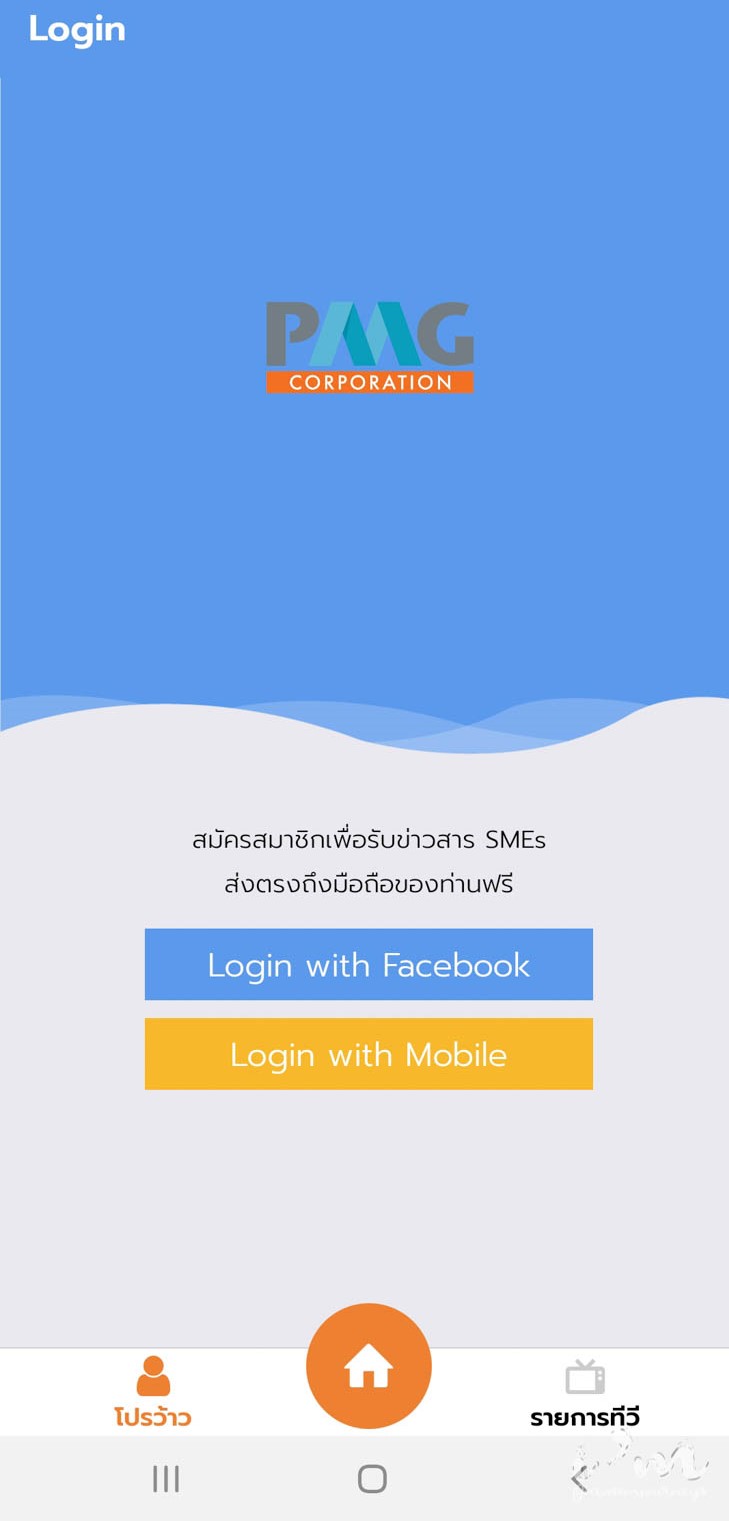Choose Login with Mobile
The image size is (729, 1521).
pyautogui.click(x=368, y=1054)
